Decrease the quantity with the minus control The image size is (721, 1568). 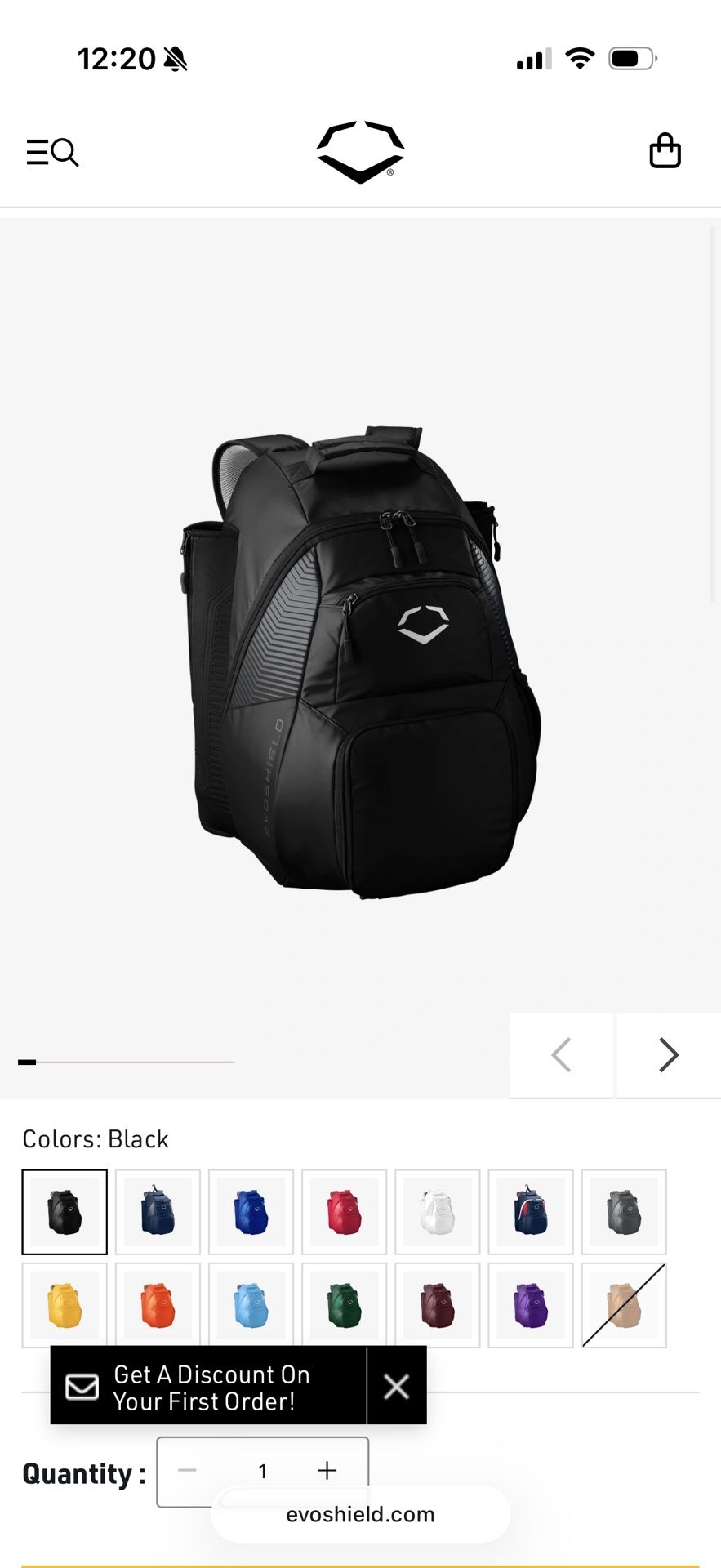coord(187,1470)
